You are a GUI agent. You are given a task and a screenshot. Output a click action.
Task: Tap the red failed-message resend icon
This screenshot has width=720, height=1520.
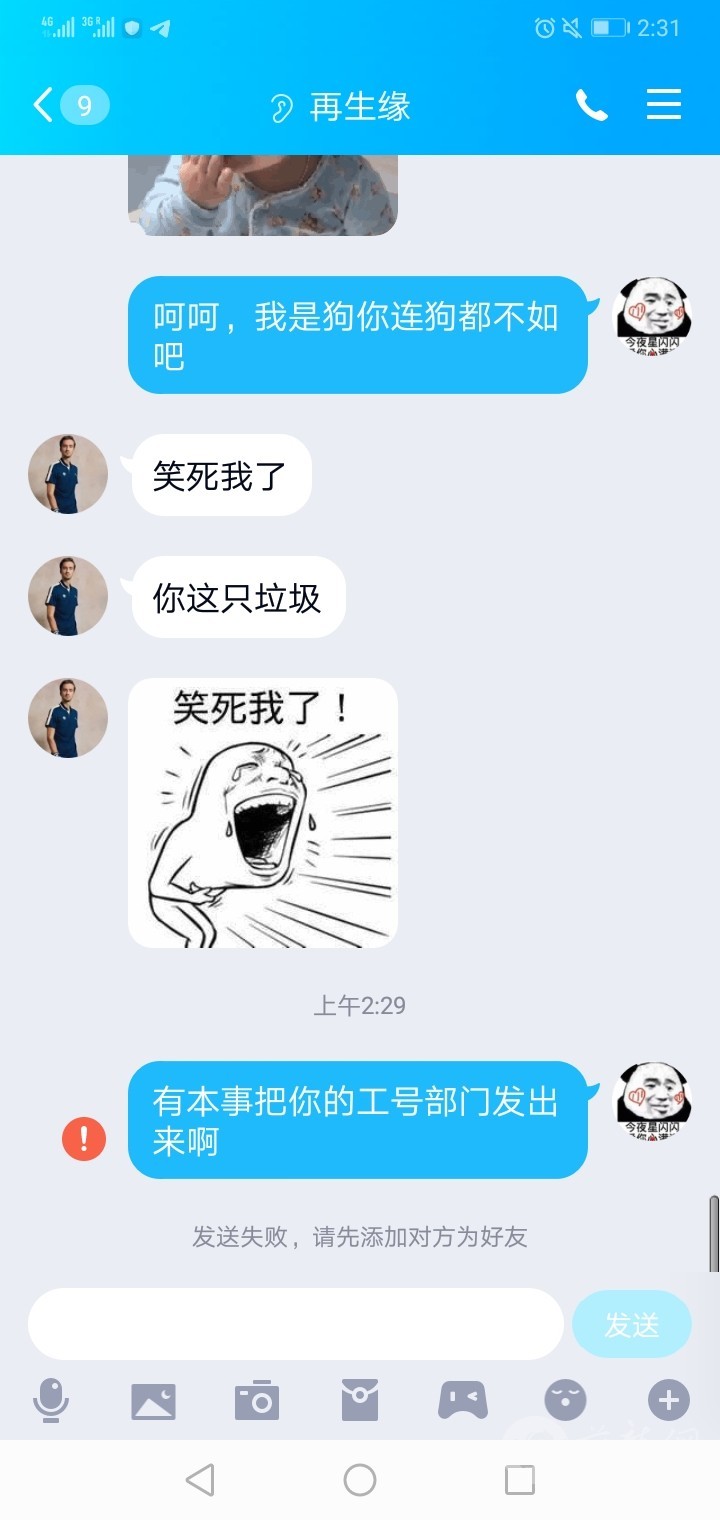click(x=84, y=1139)
